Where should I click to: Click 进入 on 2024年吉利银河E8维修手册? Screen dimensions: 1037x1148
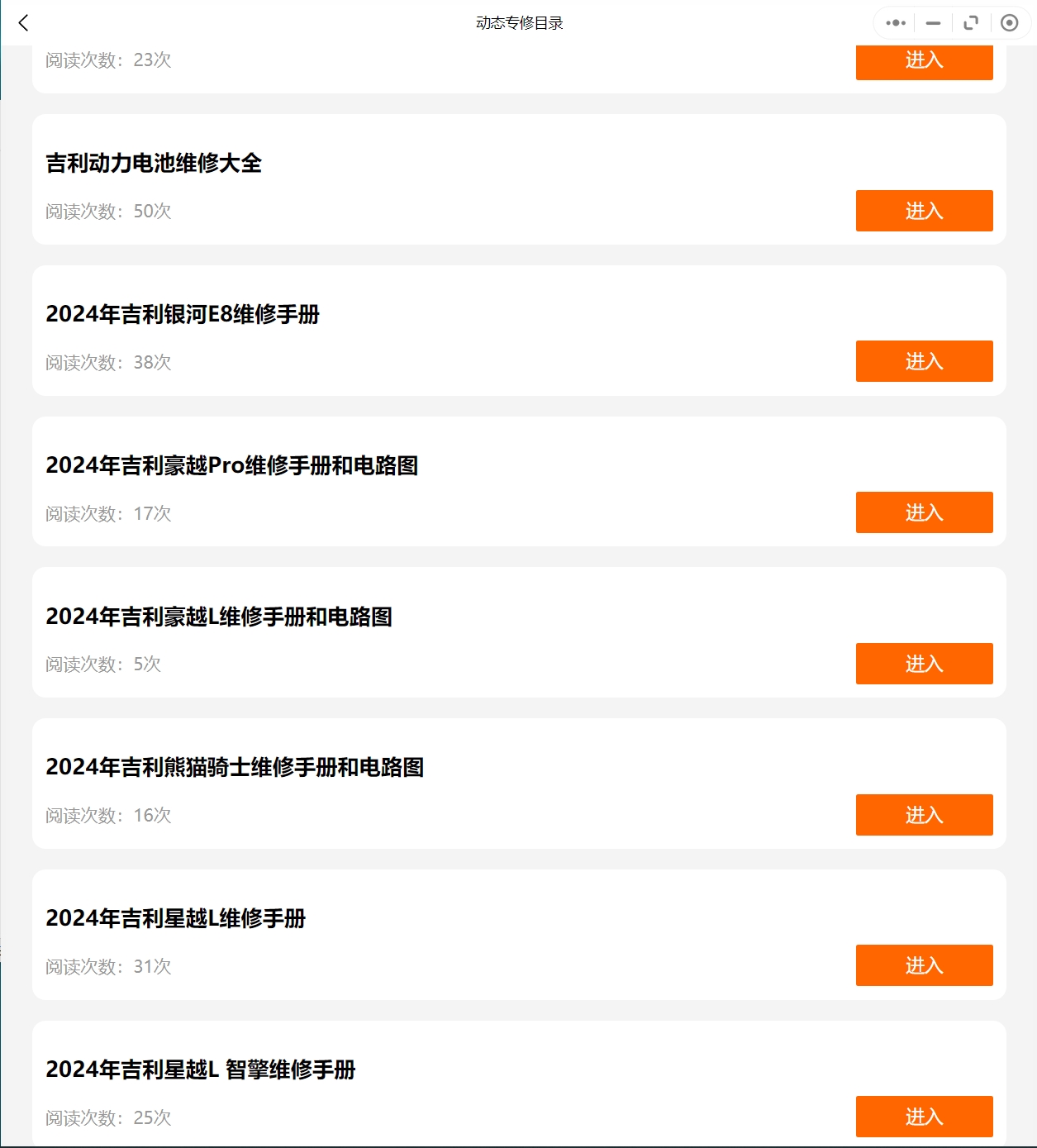point(924,361)
